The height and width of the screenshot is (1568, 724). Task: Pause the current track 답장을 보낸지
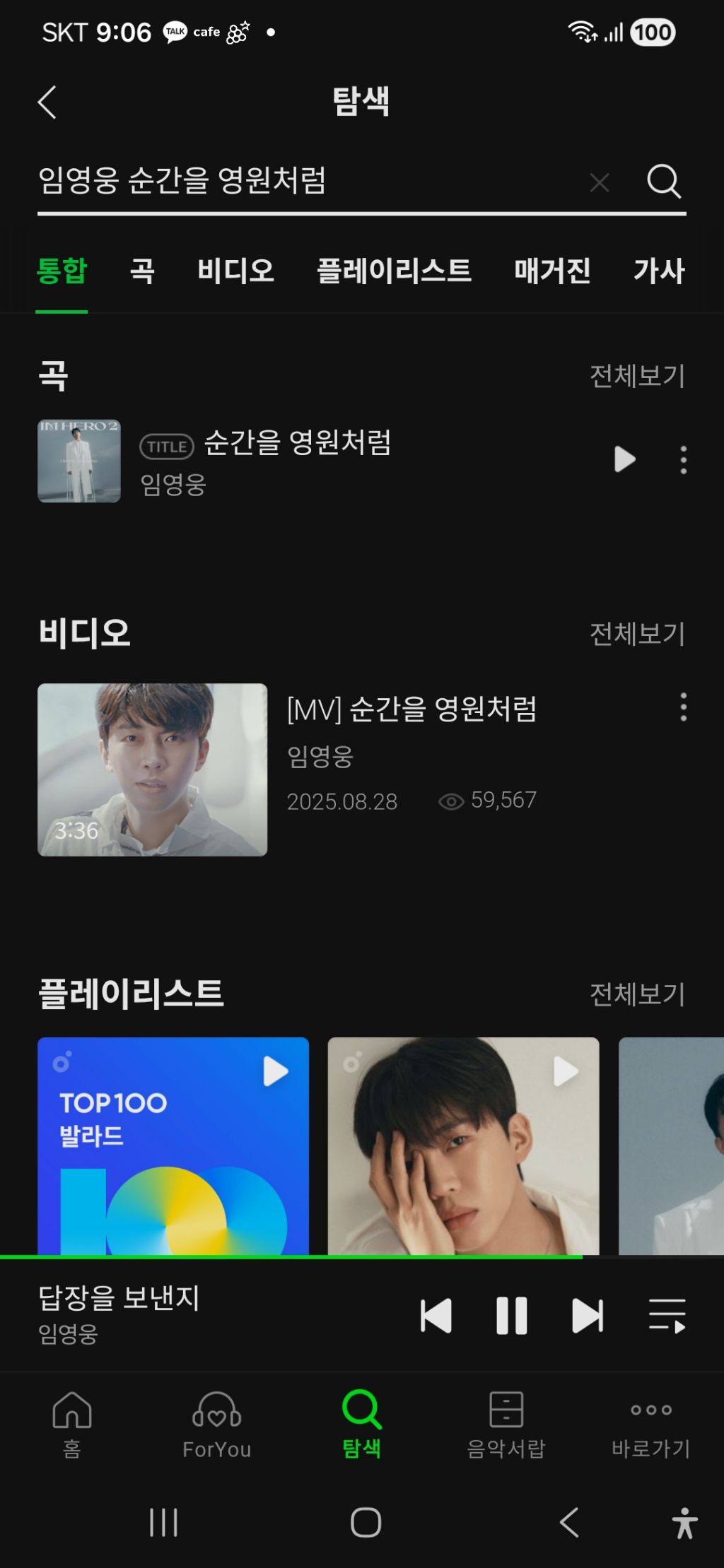[512, 1316]
